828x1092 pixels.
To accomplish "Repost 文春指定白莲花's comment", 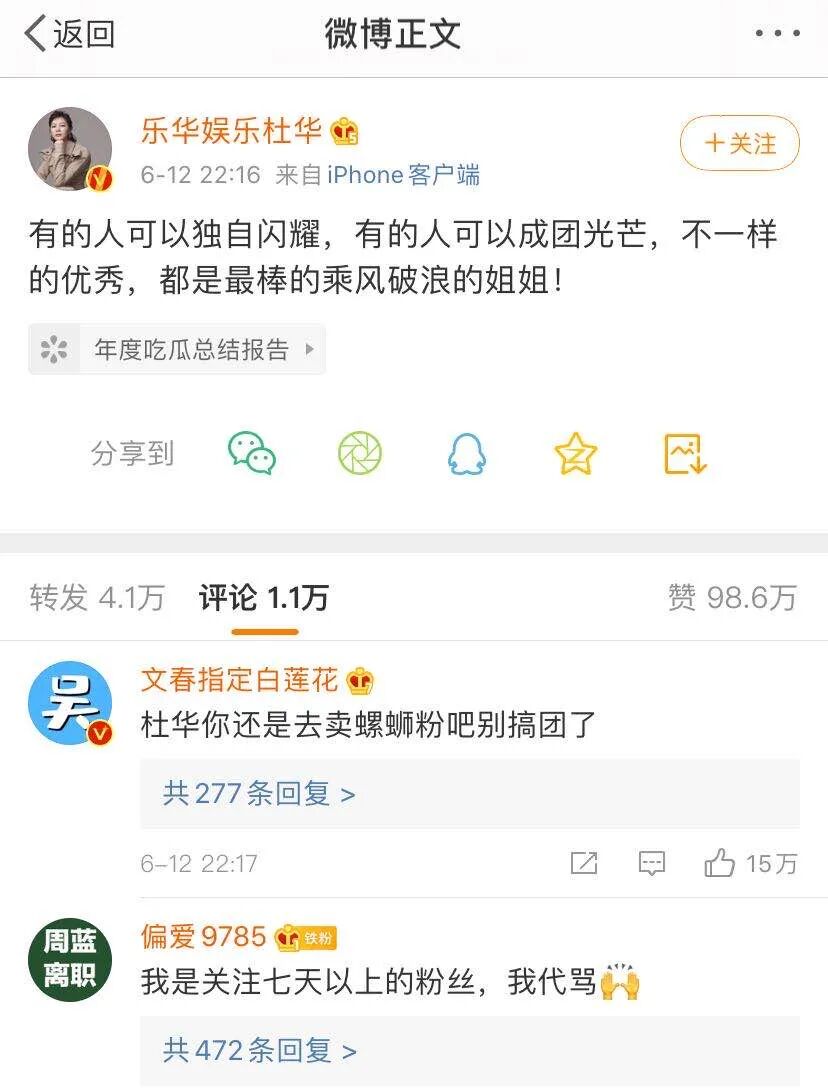I will tap(583, 863).
